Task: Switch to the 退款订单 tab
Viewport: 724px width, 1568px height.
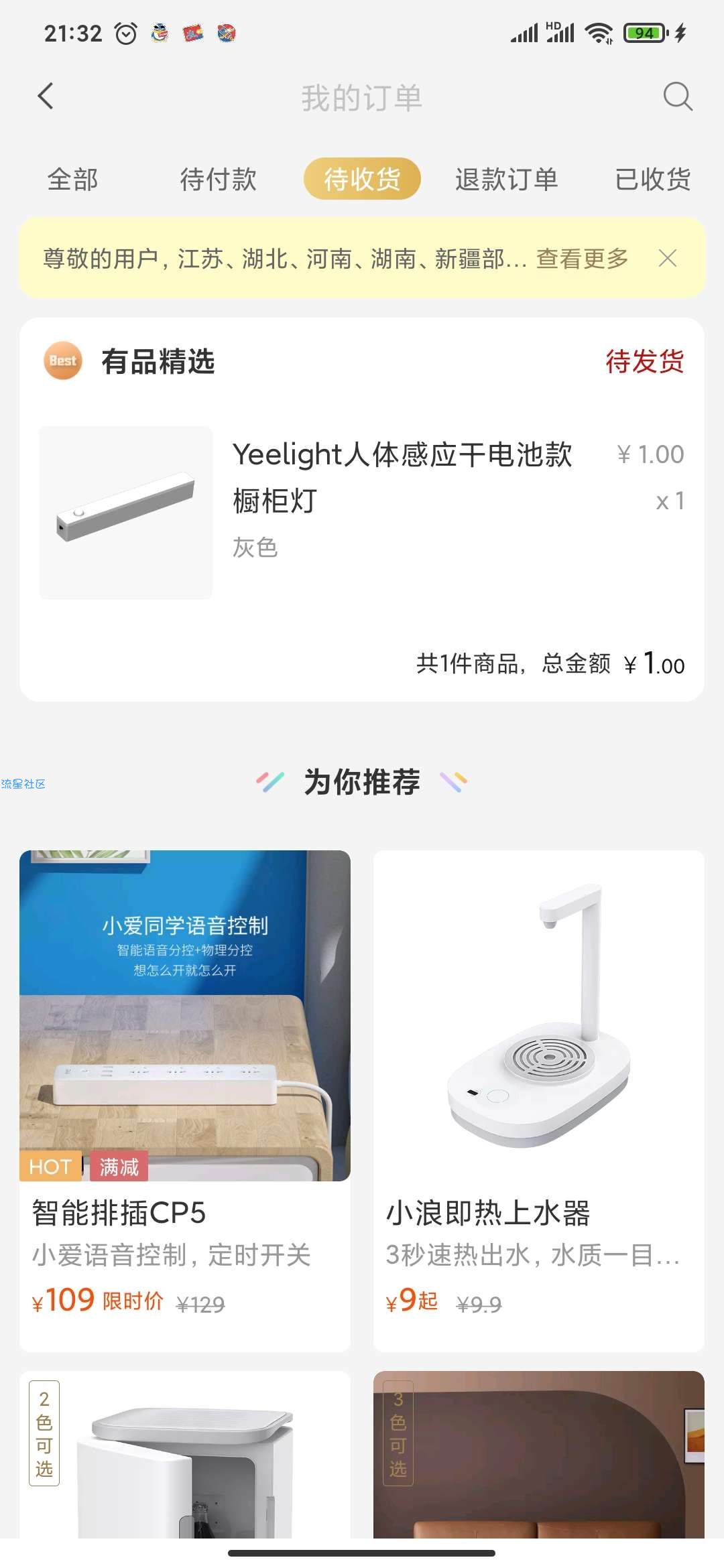Action: pos(506,180)
